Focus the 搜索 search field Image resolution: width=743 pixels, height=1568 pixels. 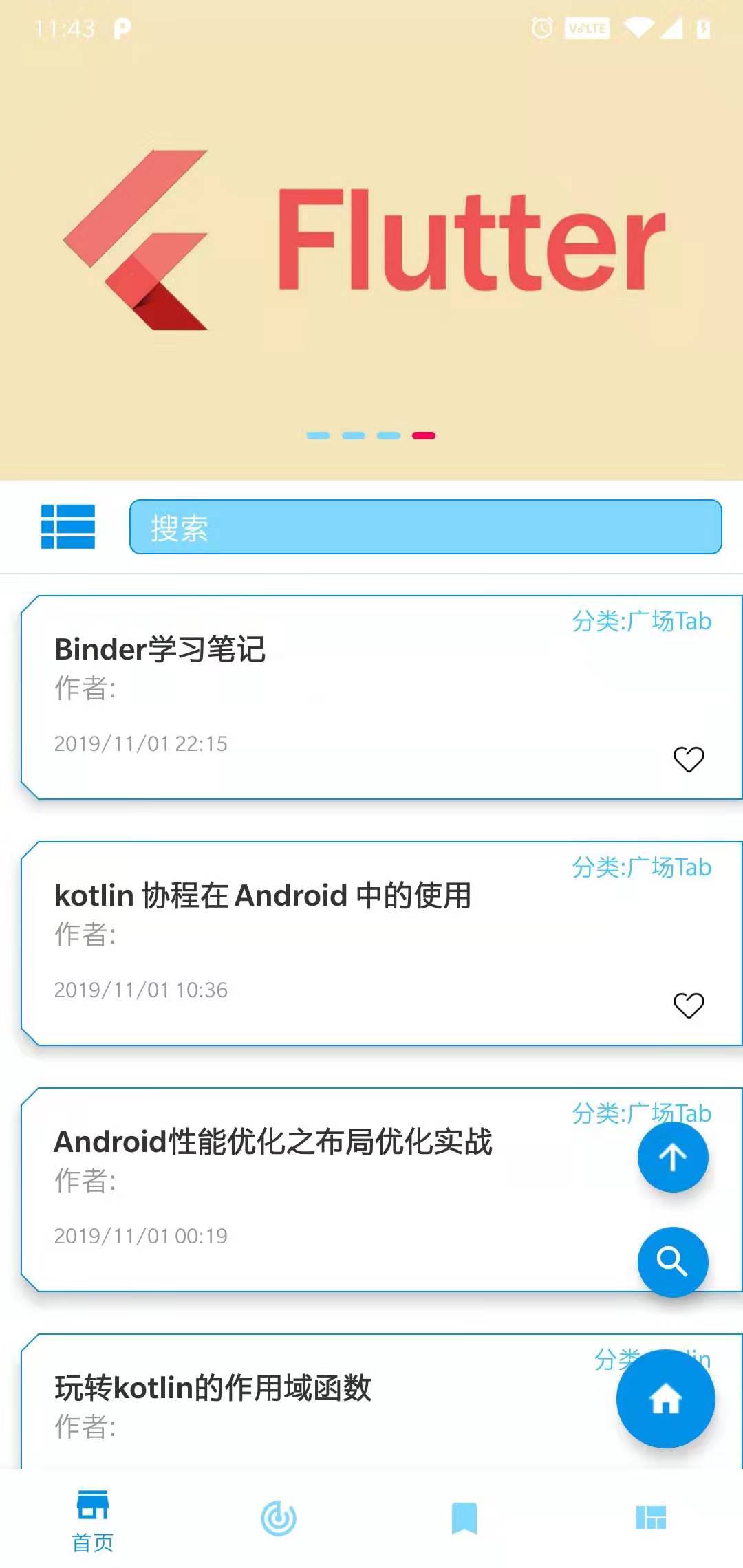(425, 527)
